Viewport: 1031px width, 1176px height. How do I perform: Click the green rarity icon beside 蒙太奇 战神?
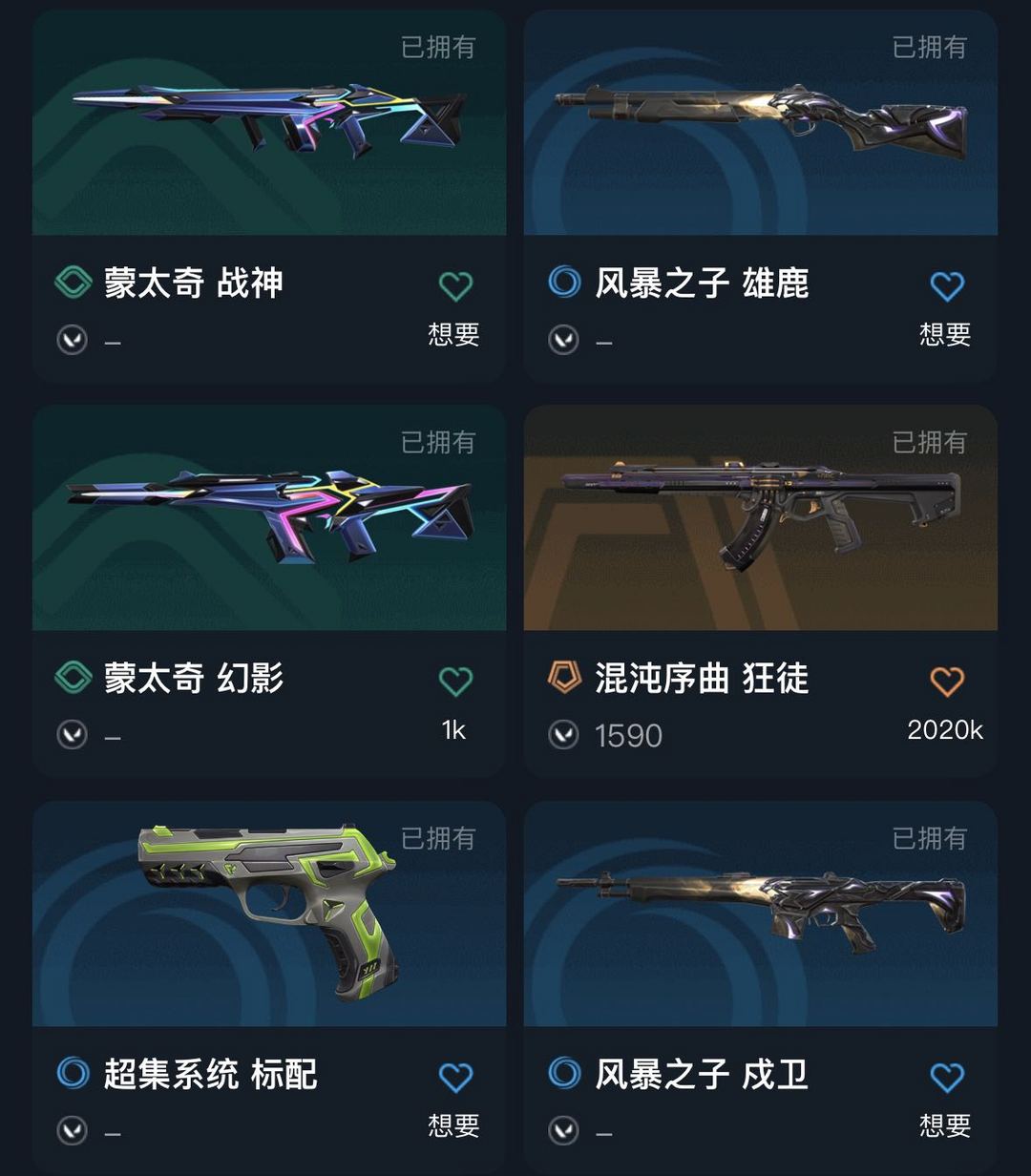coord(74,284)
